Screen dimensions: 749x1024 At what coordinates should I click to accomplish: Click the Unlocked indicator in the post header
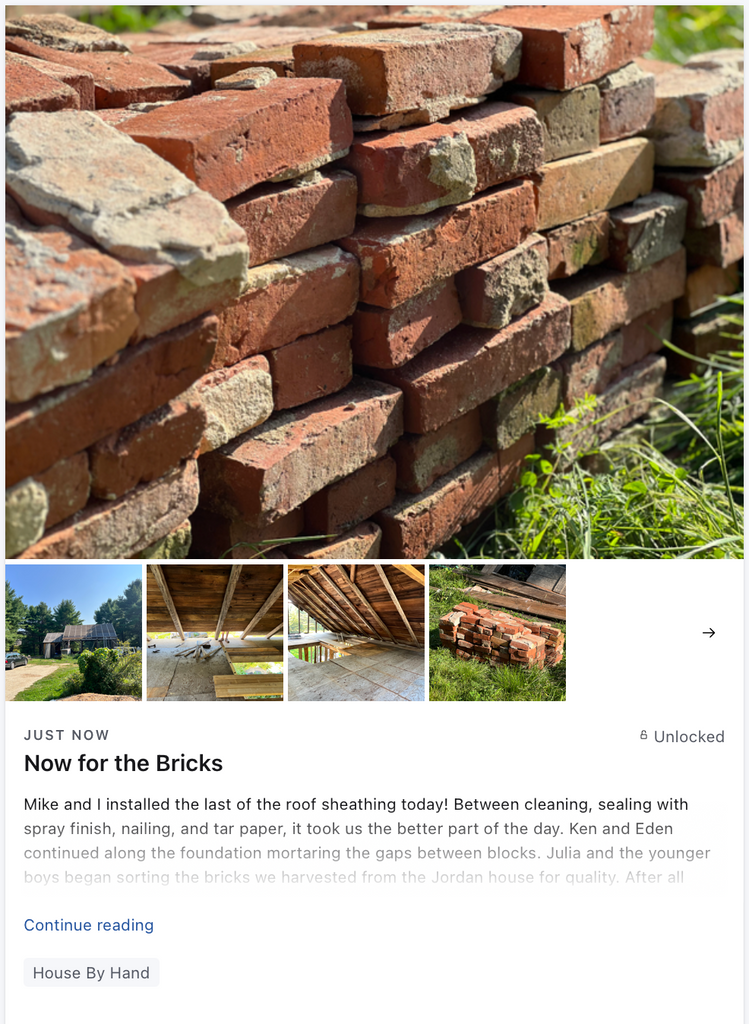689,736
